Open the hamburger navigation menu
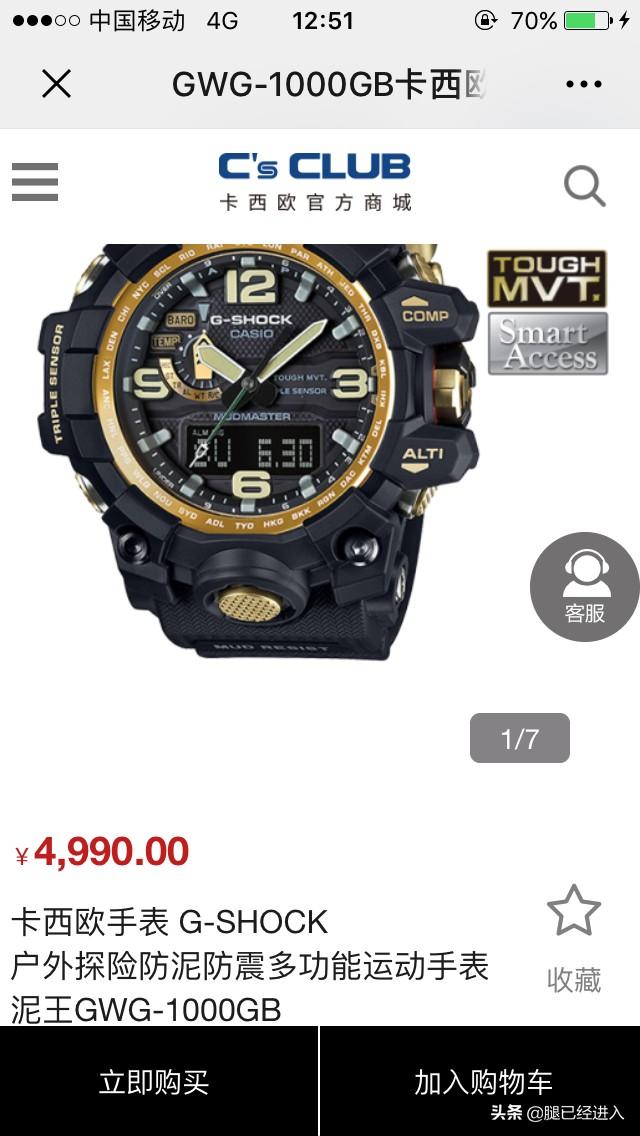 point(35,182)
